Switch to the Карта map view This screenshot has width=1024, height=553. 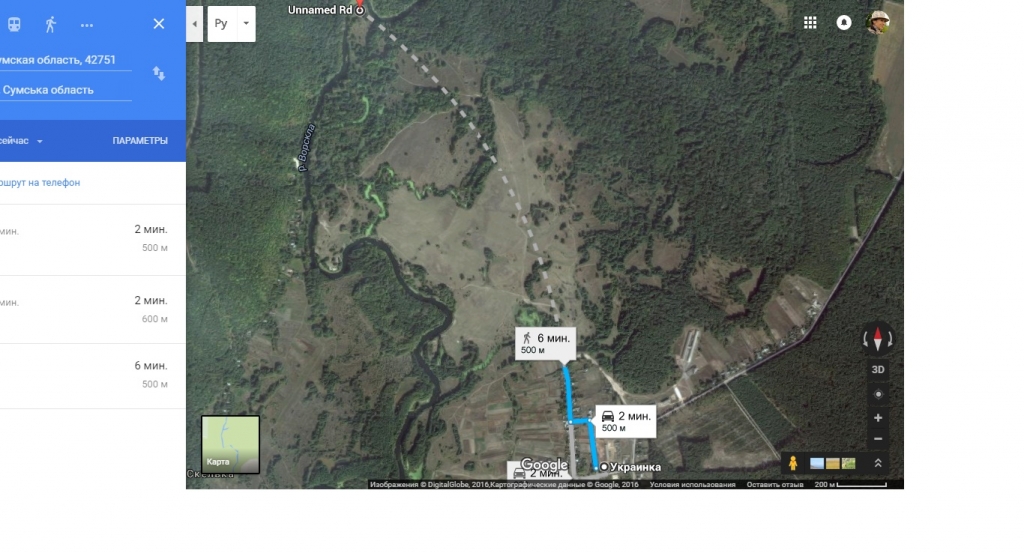[230, 445]
